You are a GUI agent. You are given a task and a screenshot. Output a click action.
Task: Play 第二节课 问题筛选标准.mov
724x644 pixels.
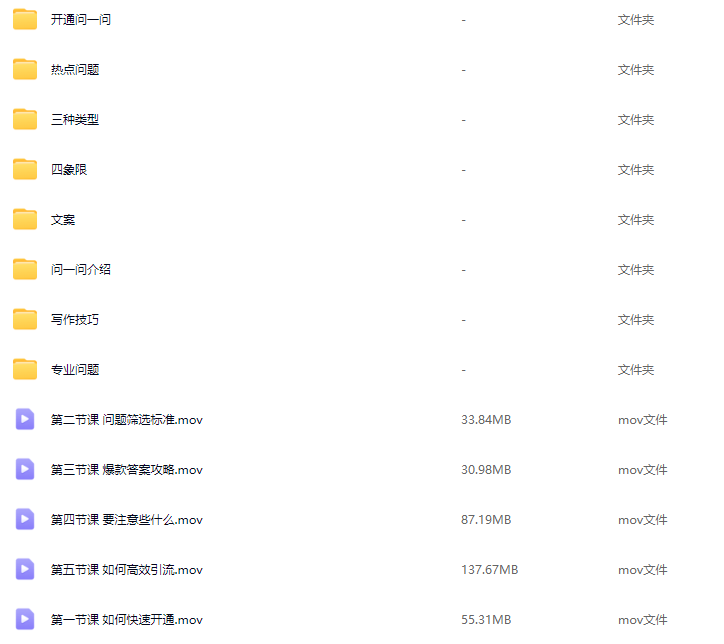pyautogui.click(x=126, y=420)
